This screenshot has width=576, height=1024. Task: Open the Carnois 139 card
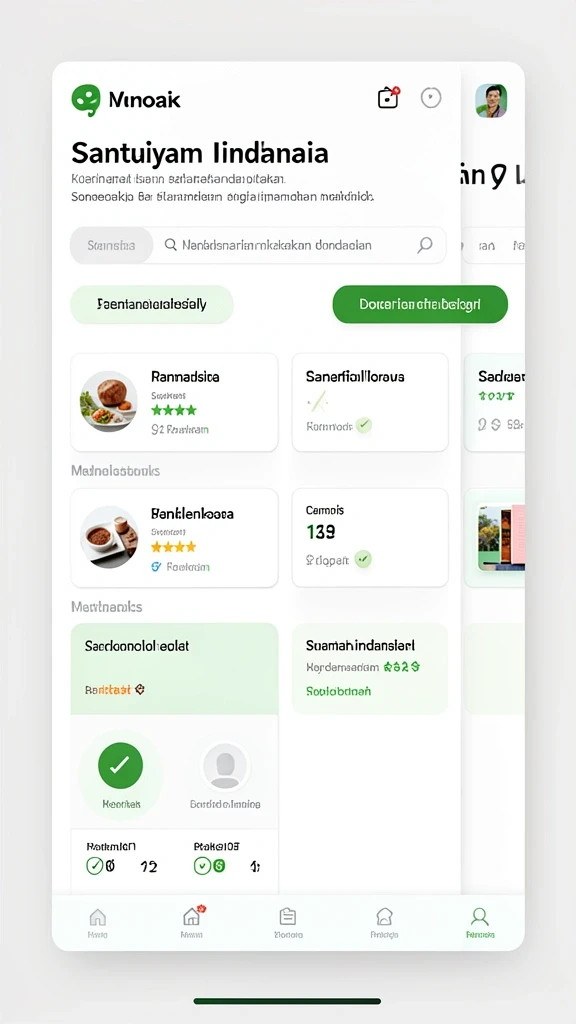coord(370,537)
